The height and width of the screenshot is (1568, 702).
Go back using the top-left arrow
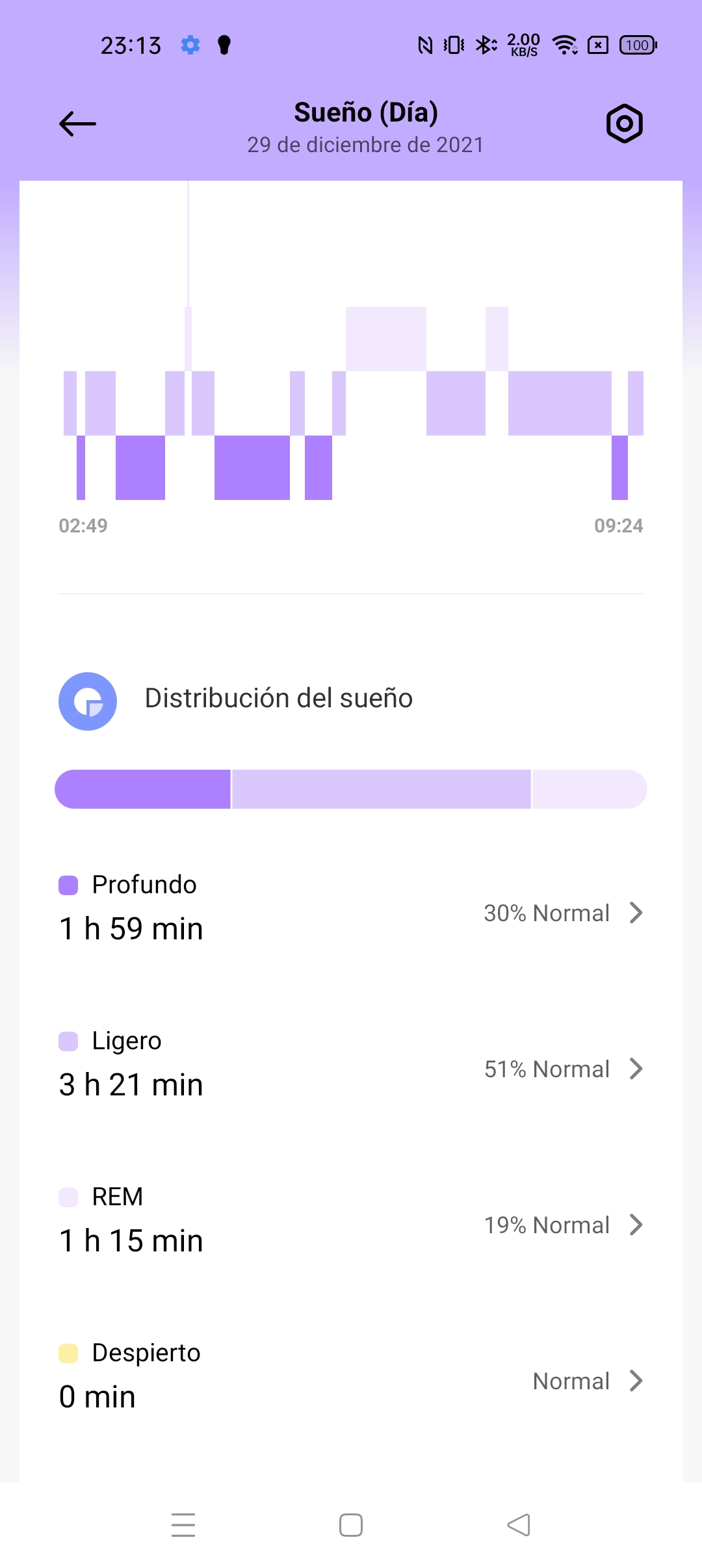point(77,124)
